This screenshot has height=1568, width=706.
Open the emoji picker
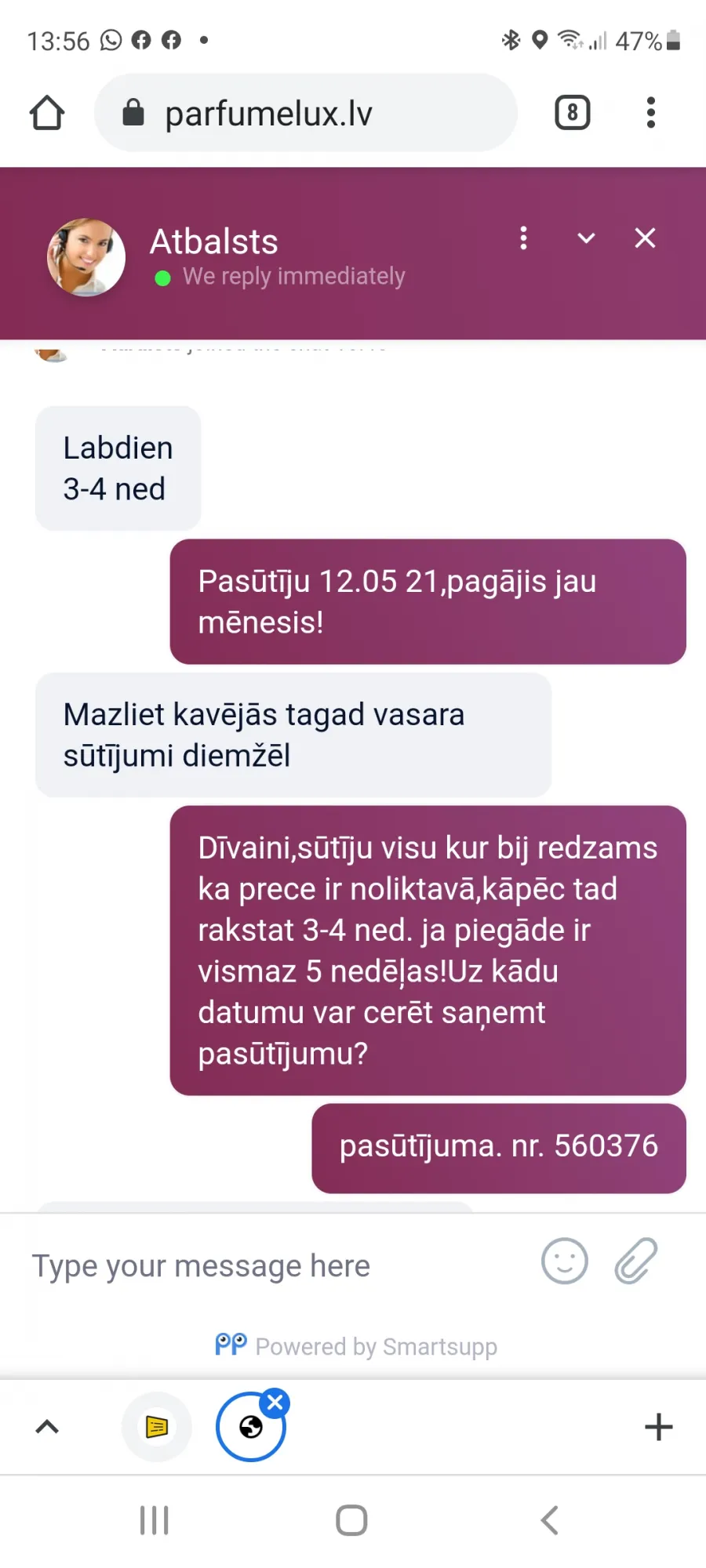565,1261
